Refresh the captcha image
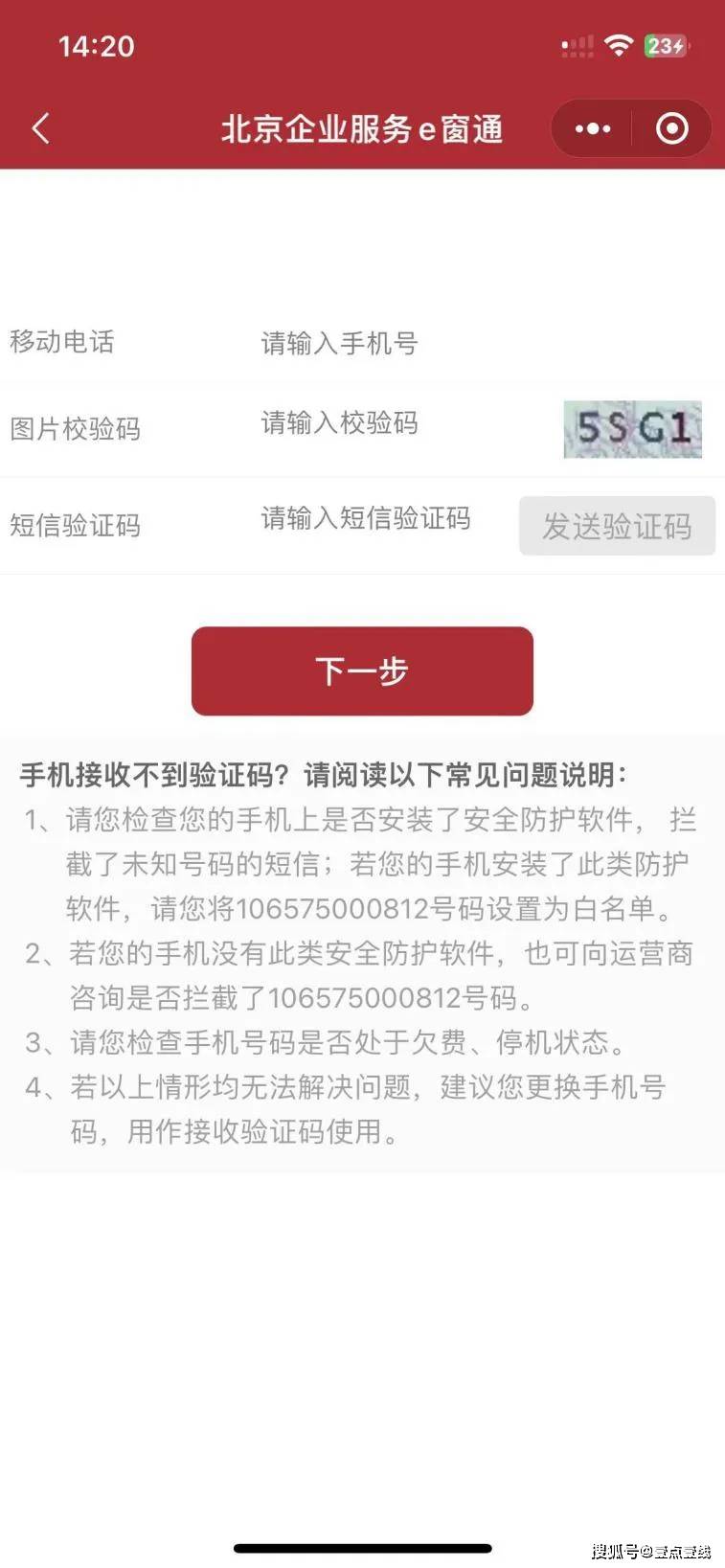 [632, 429]
